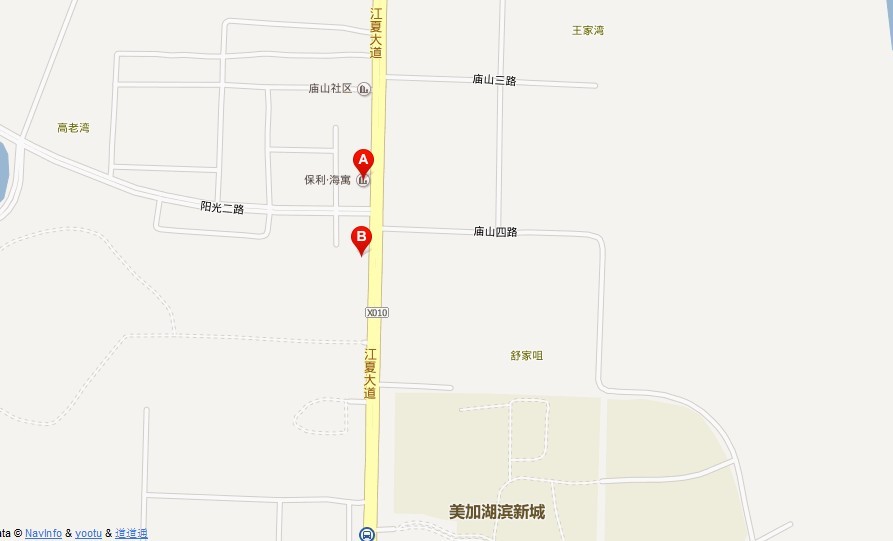This screenshot has height=541, width=893.
Task: Select the red marker B
Action: (361, 238)
